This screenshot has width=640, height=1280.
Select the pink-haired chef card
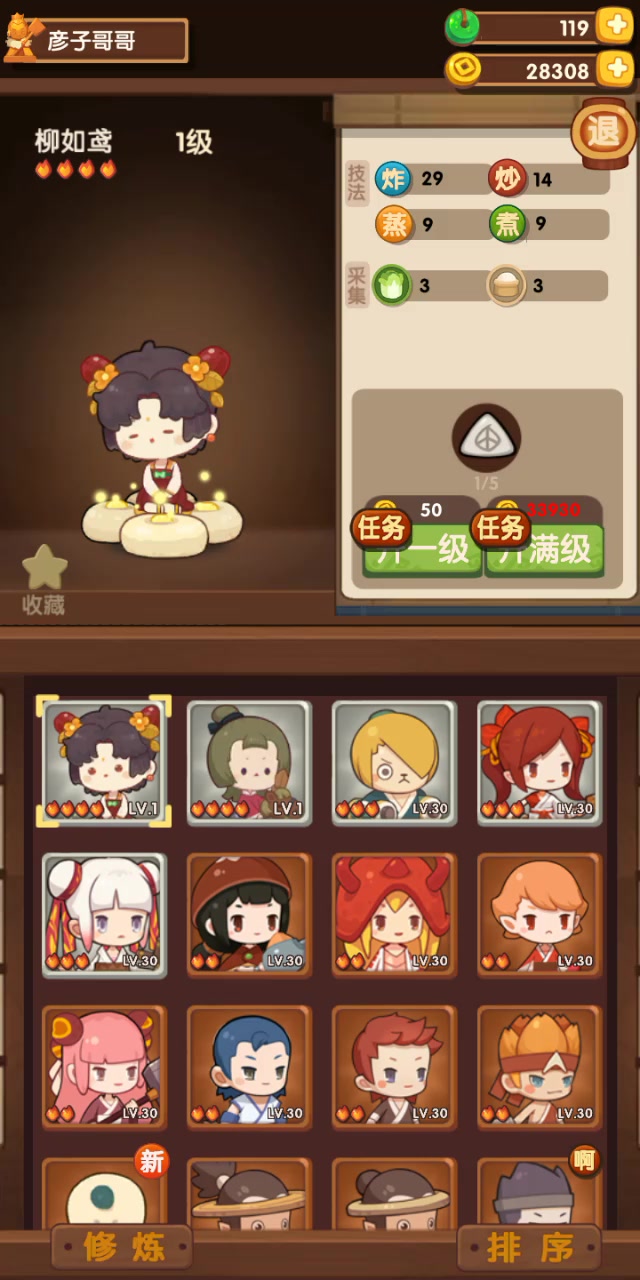(104, 1066)
